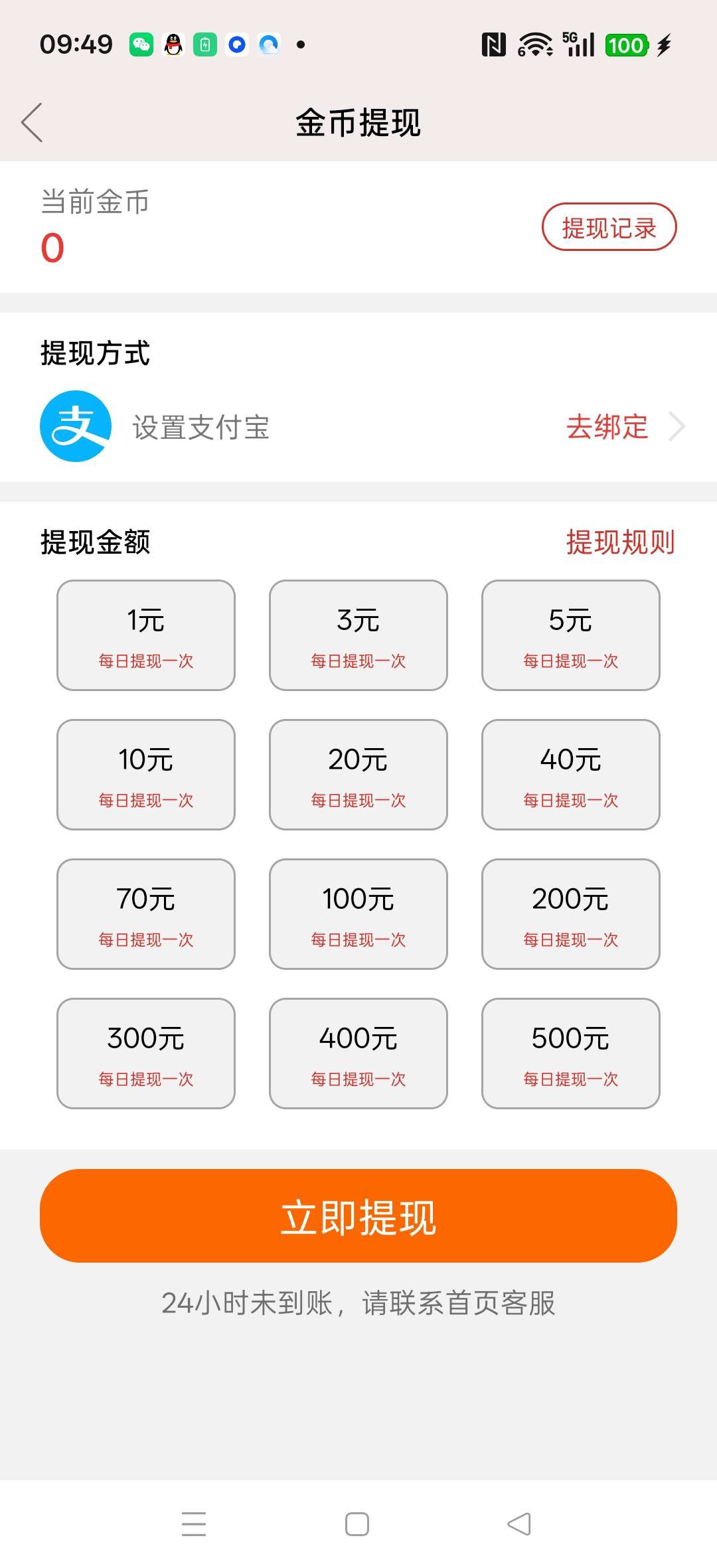717x1568 pixels.
Task: Tap the 立即提现 button
Action: pyautogui.click(x=358, y=1216)
